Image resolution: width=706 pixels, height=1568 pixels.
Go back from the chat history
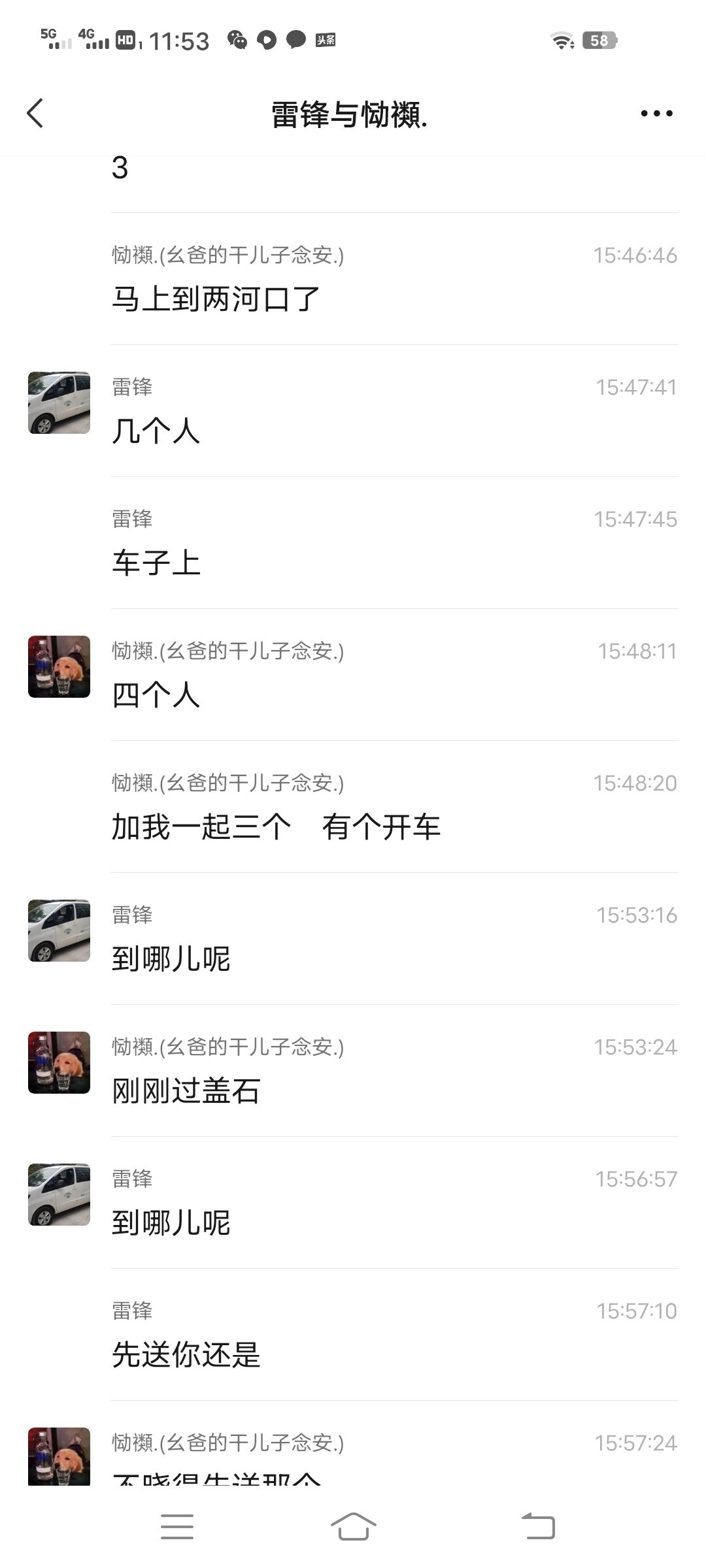[x=35, y=113]
